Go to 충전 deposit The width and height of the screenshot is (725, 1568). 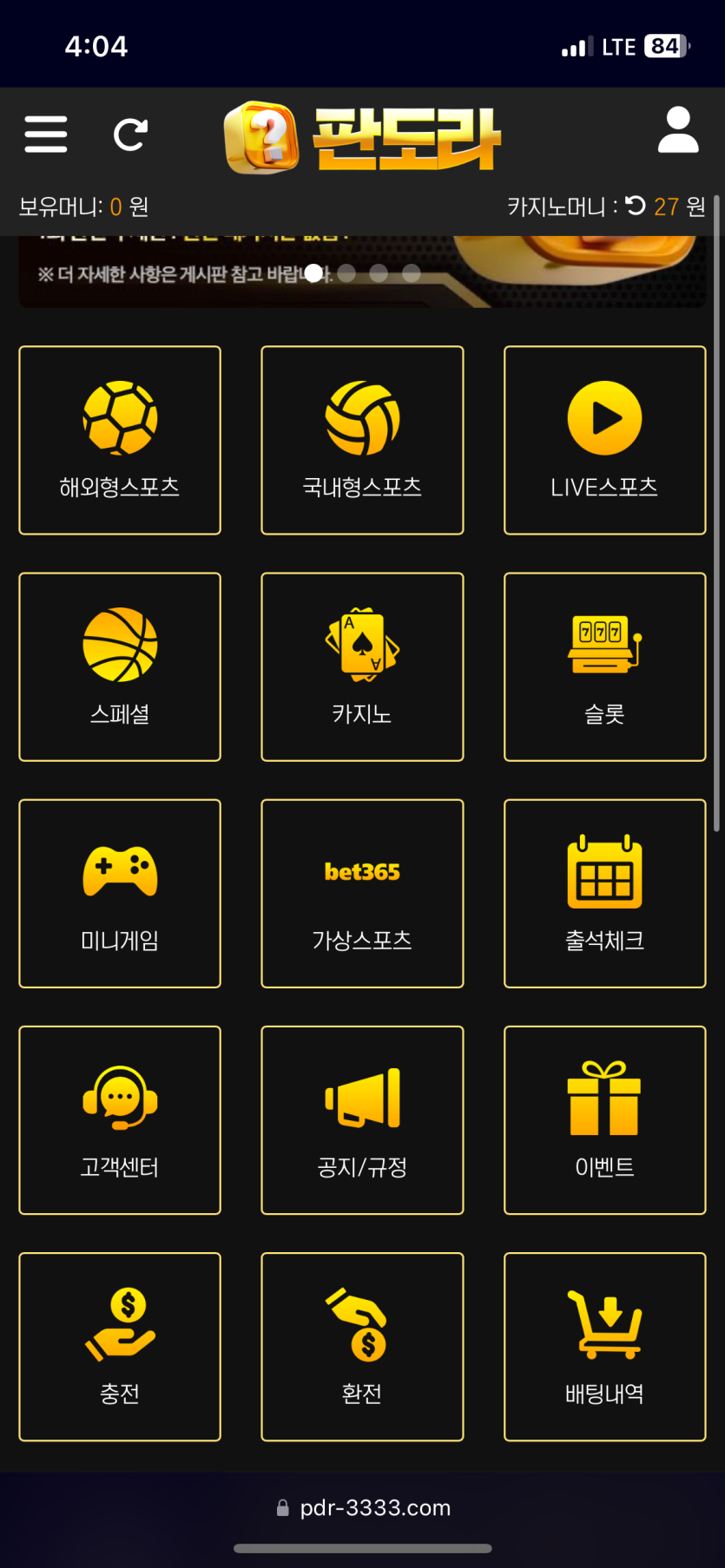pos(120,1346)
